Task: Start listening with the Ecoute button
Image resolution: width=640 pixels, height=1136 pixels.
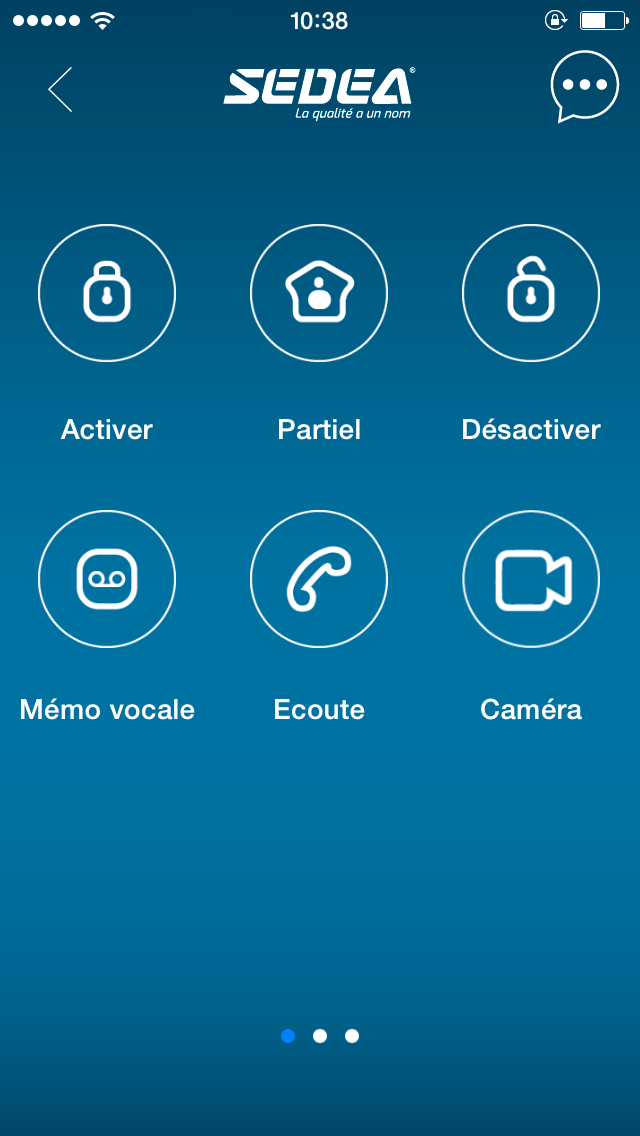Action: point(319,579)
